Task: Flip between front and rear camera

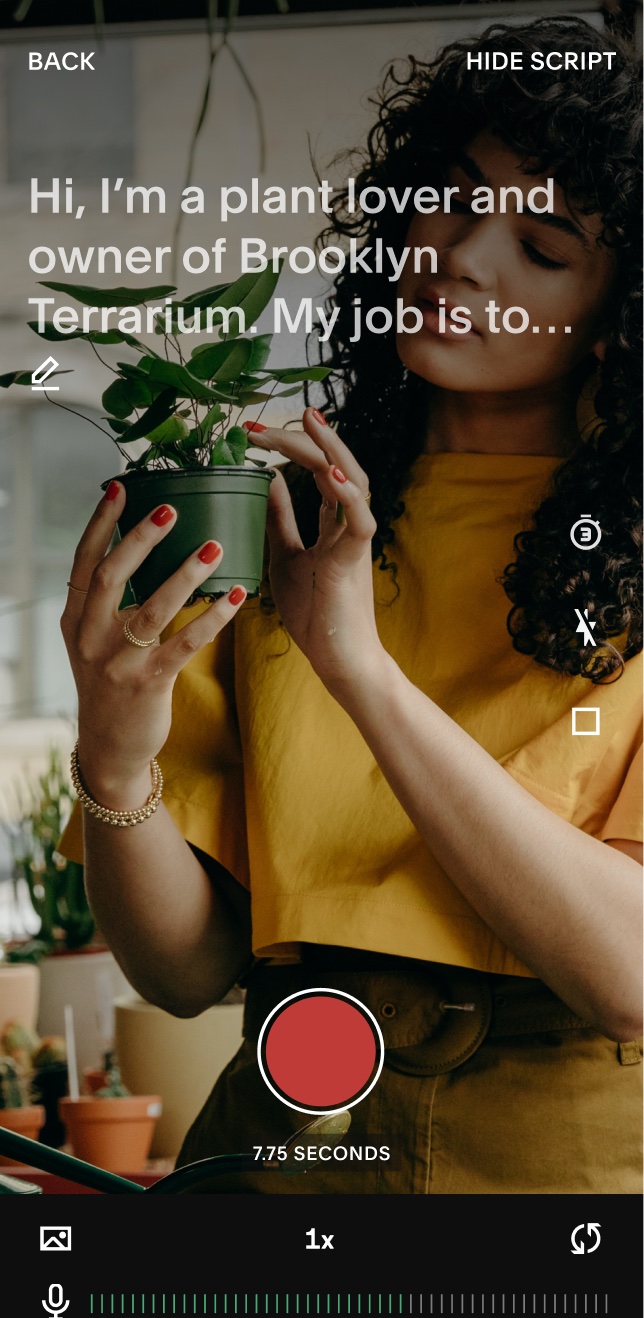Action: (x=585, y=1239)
